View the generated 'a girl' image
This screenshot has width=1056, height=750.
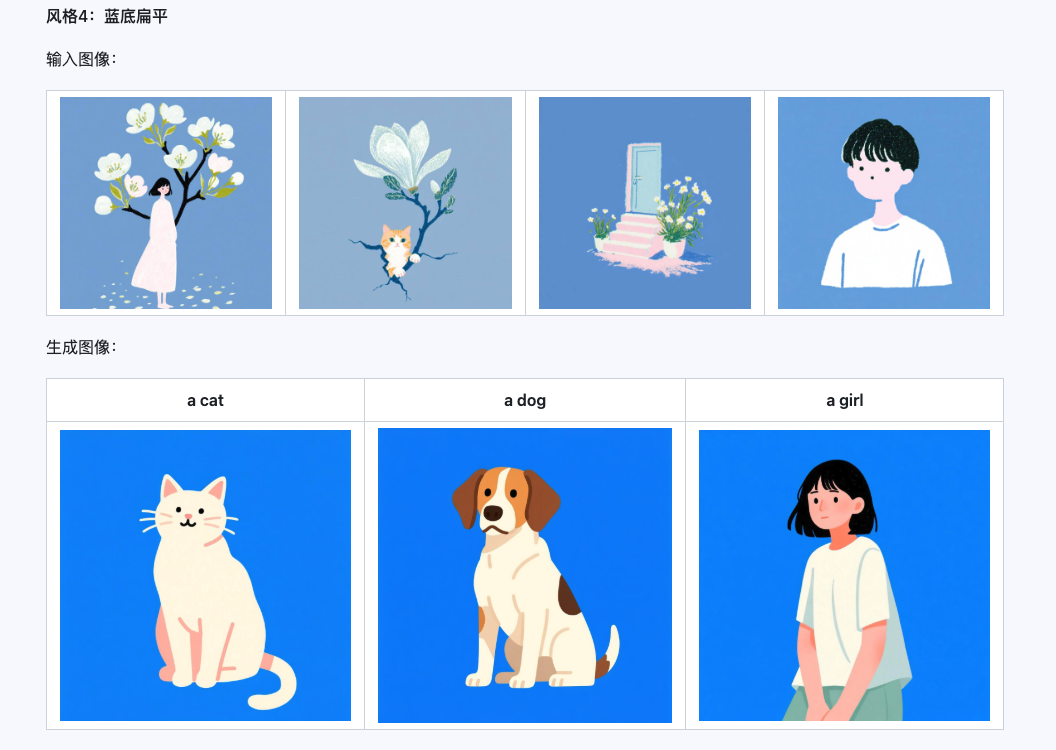tap(844, 575)
